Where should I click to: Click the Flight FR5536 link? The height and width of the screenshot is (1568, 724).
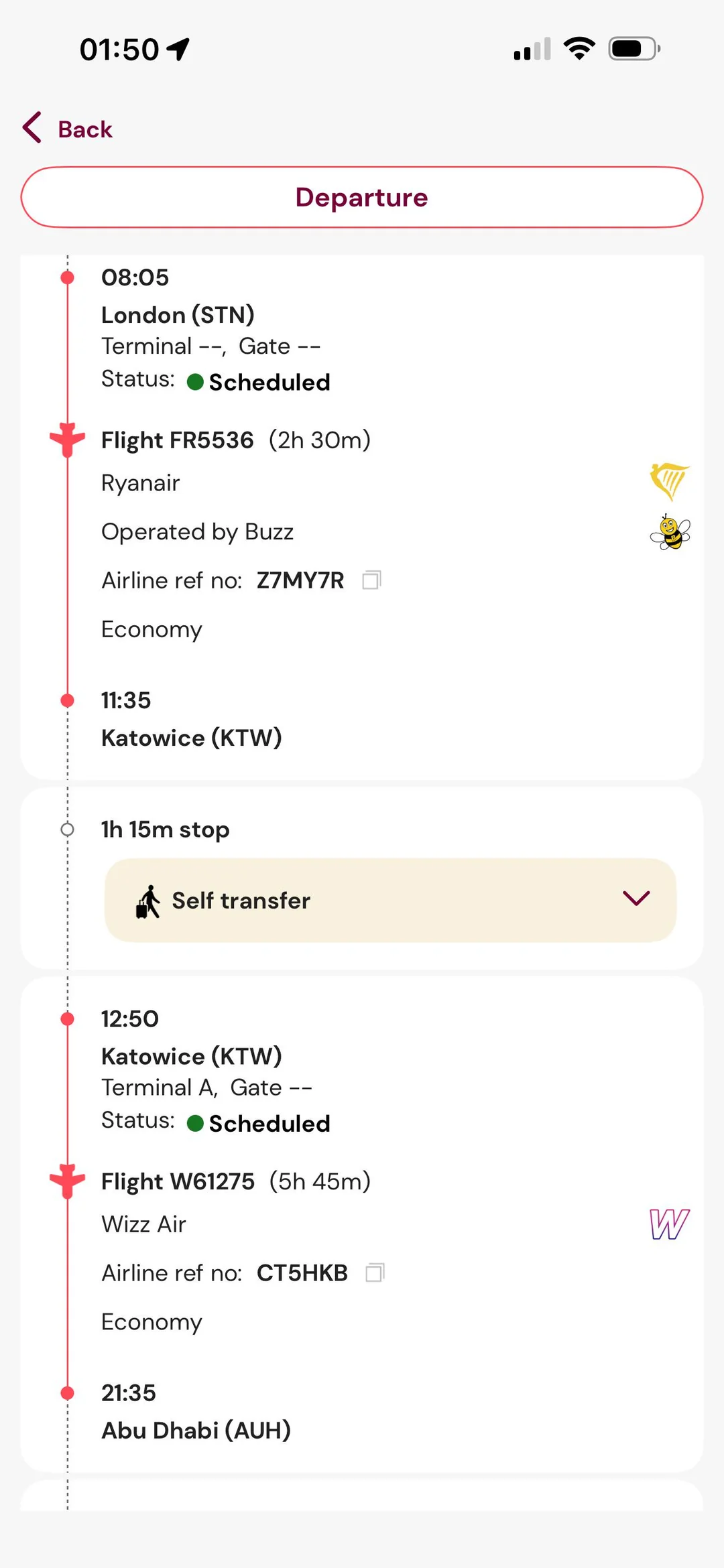click(177, 440)
